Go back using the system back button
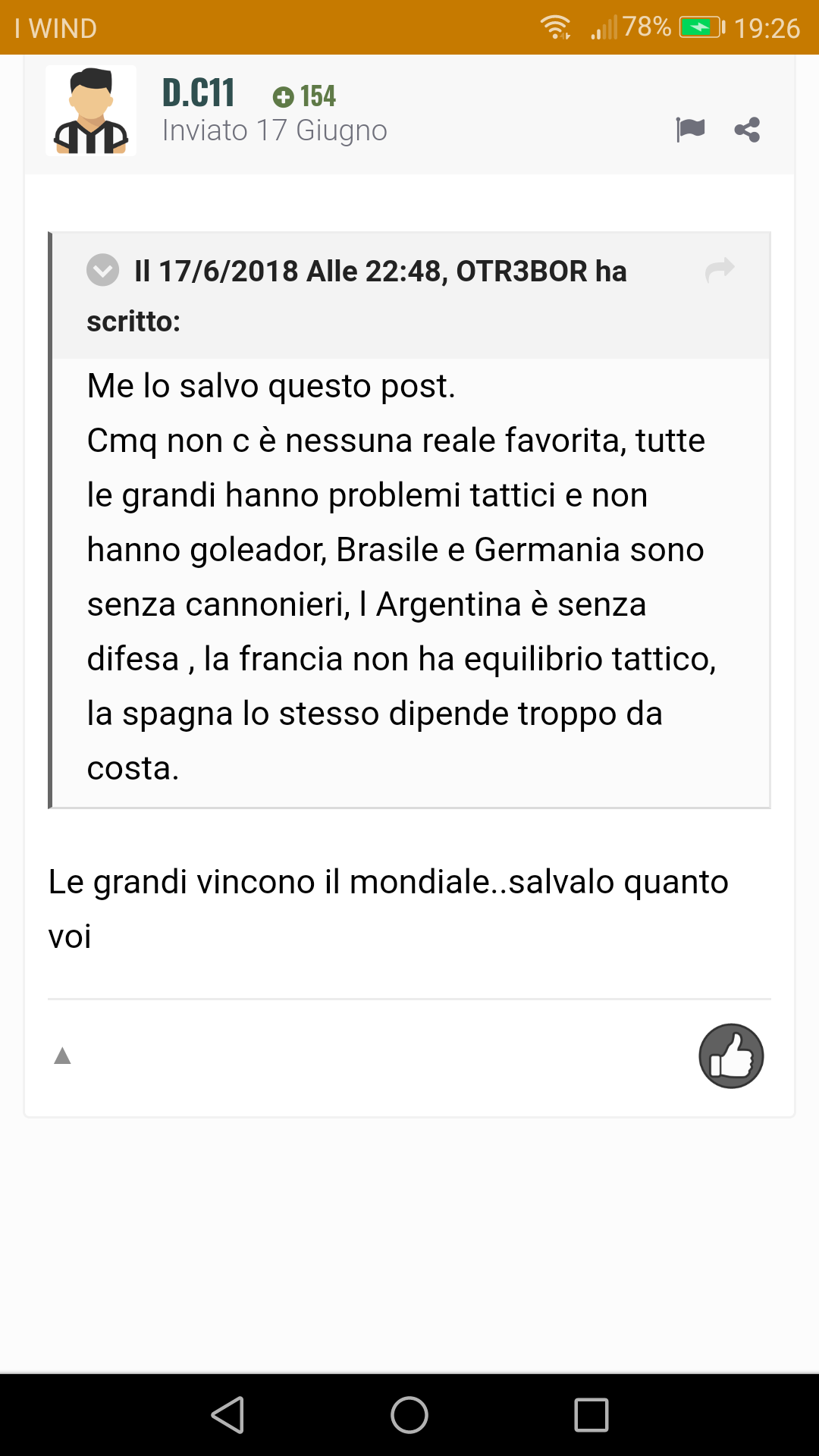 tap(227, 1415)
